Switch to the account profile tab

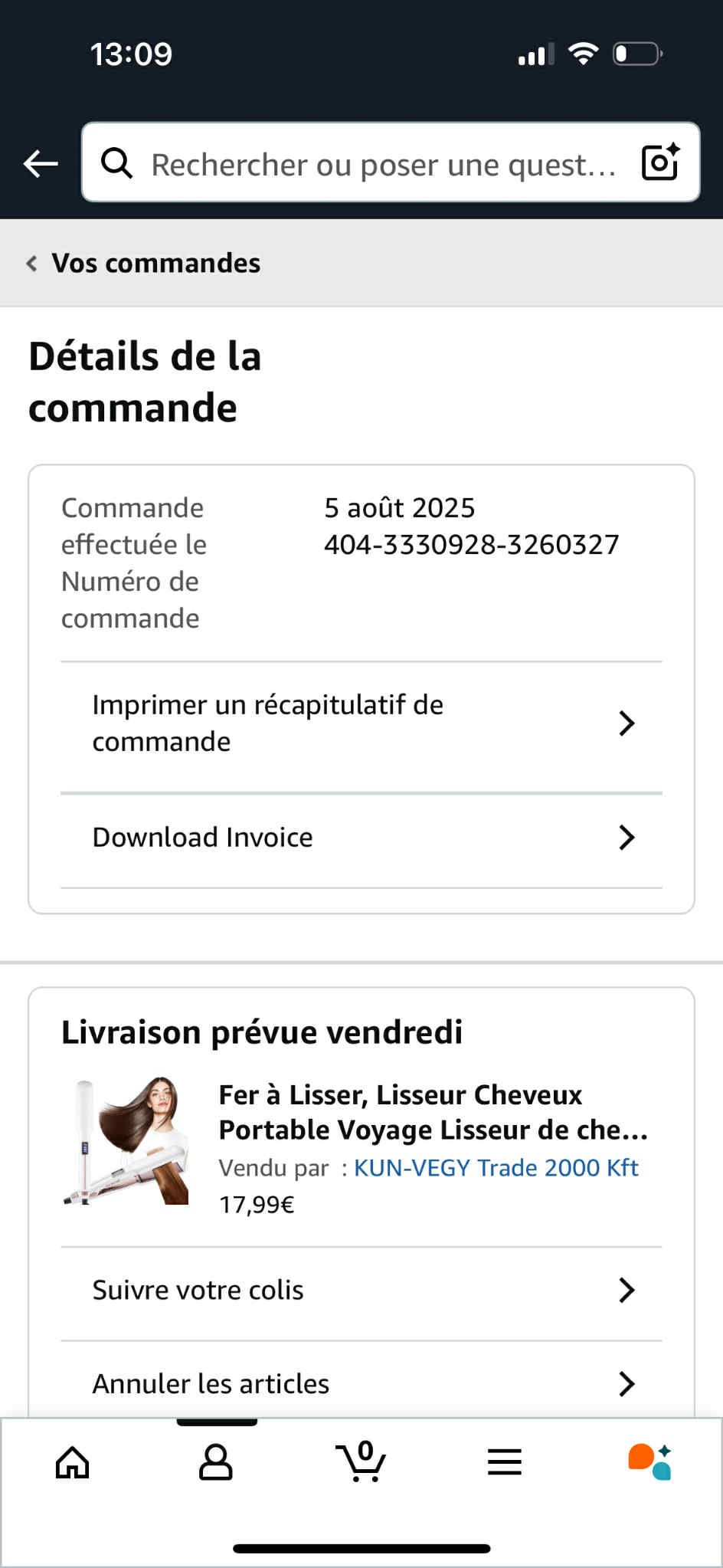click(216, 1462)
